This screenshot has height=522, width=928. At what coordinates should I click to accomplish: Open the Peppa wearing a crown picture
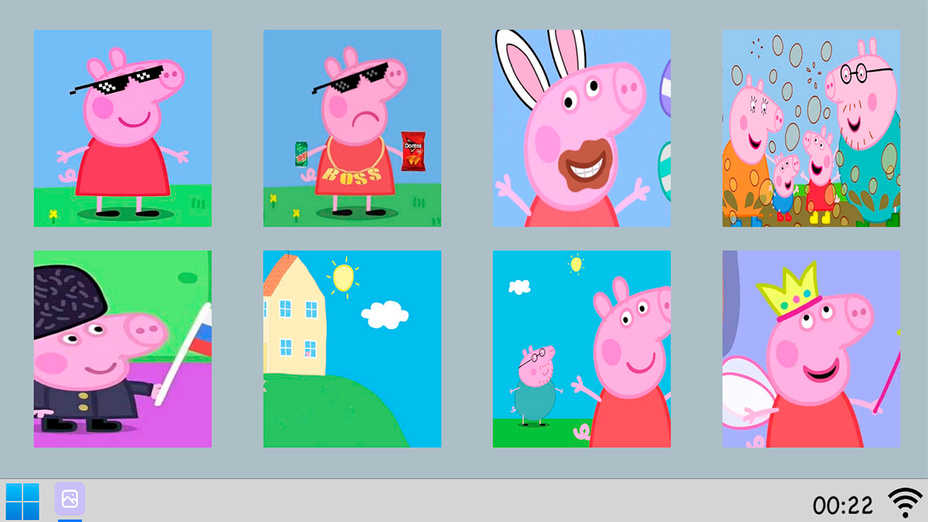click(x=811, y=349)
